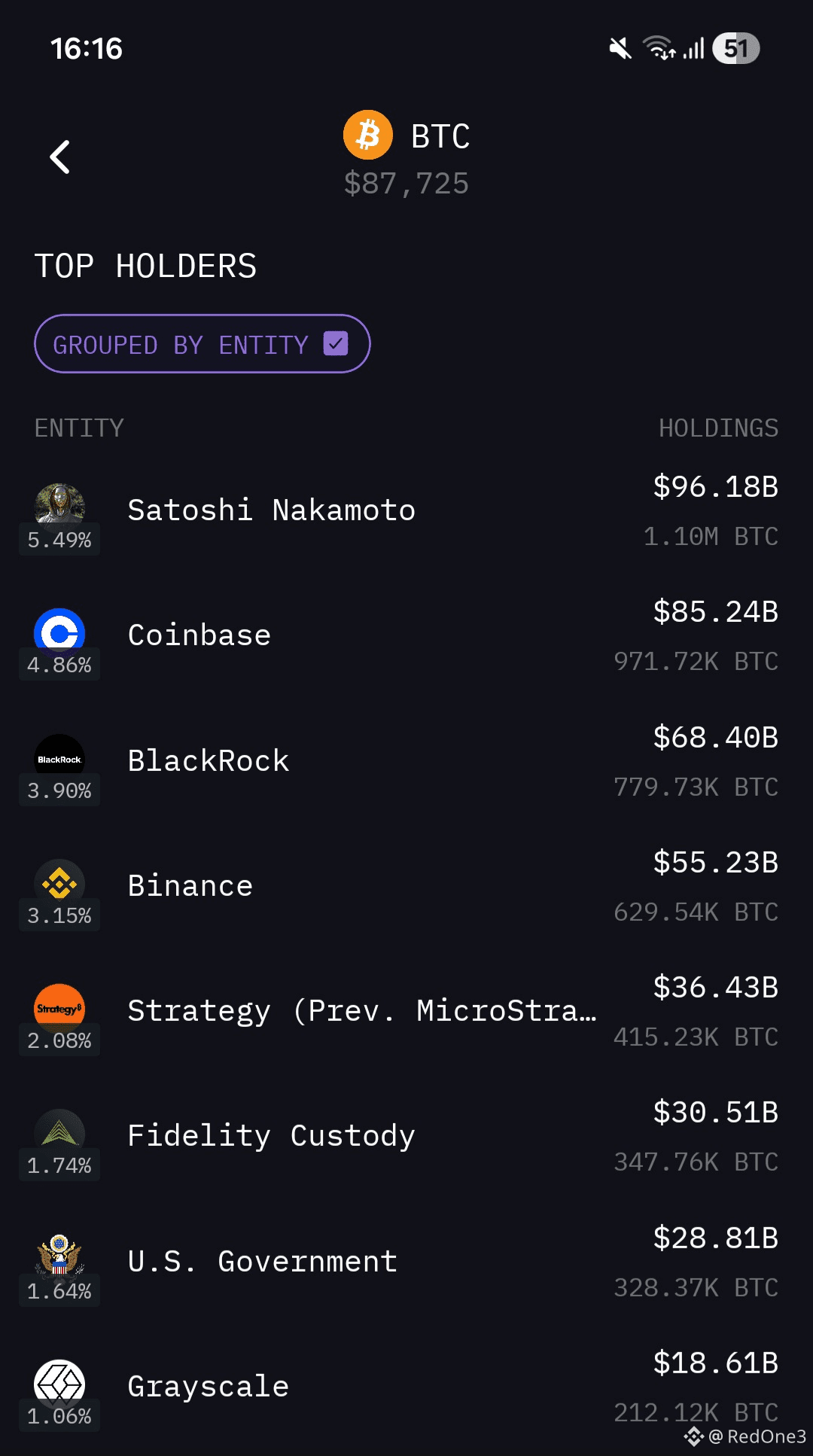
Task: Uncheck the Grouped by Entity checkbox
Action: point(336,344)
